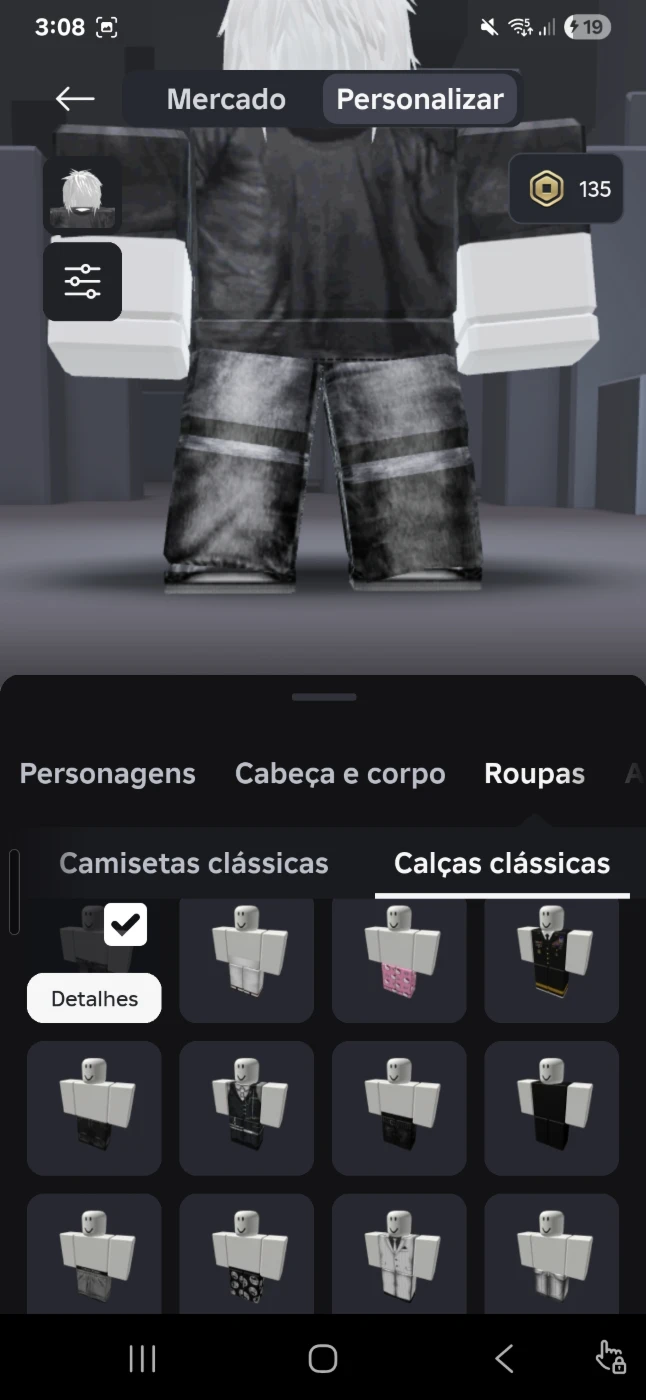Select the Roupas category

pyautogui.click(x=534, y=773)
